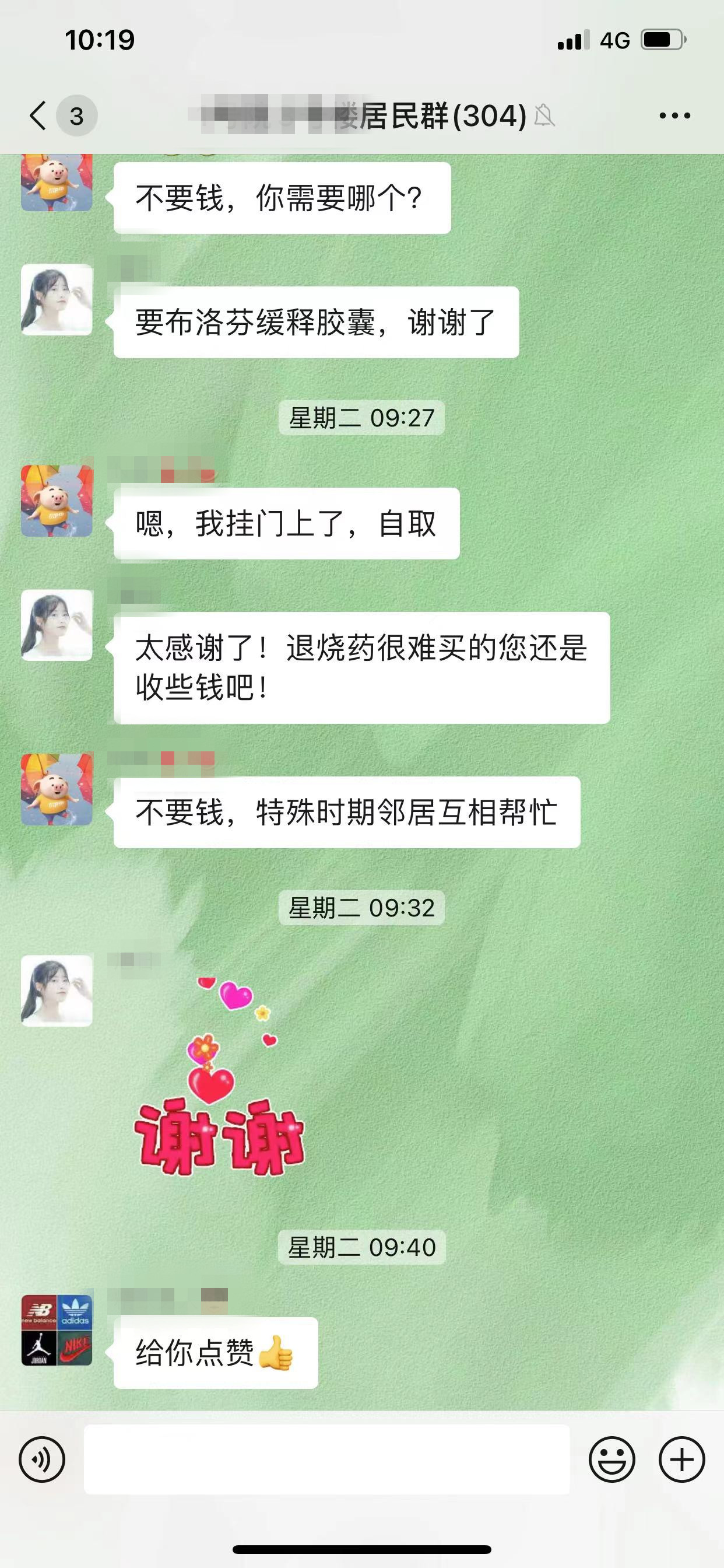This screenshot has height=1568, width=724.
Task: Open the girl avatar next to '要布洛芬缓释胶囊'
Action: click(x=57, y=299)
